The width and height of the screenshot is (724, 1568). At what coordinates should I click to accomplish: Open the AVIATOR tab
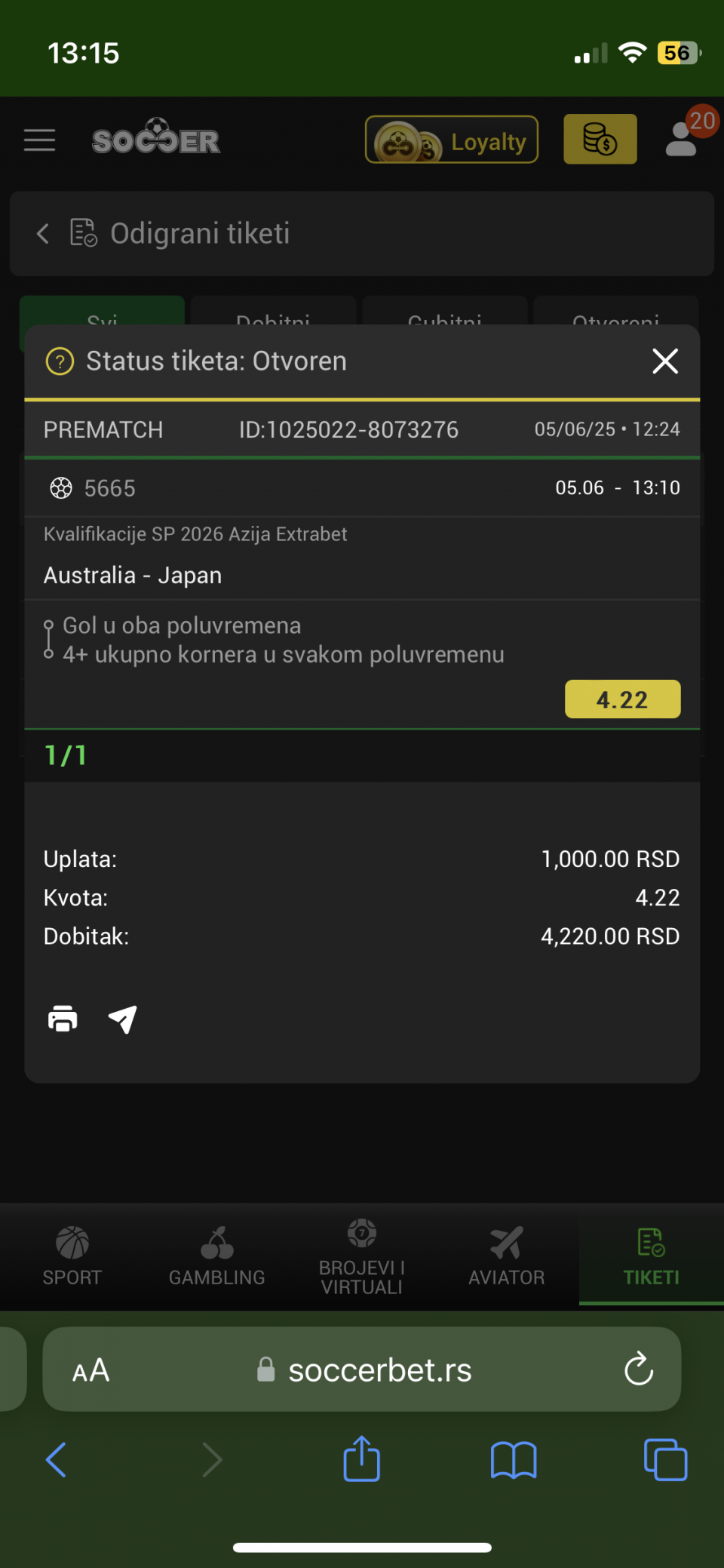pyautogui.click(x=507, y=1256)
